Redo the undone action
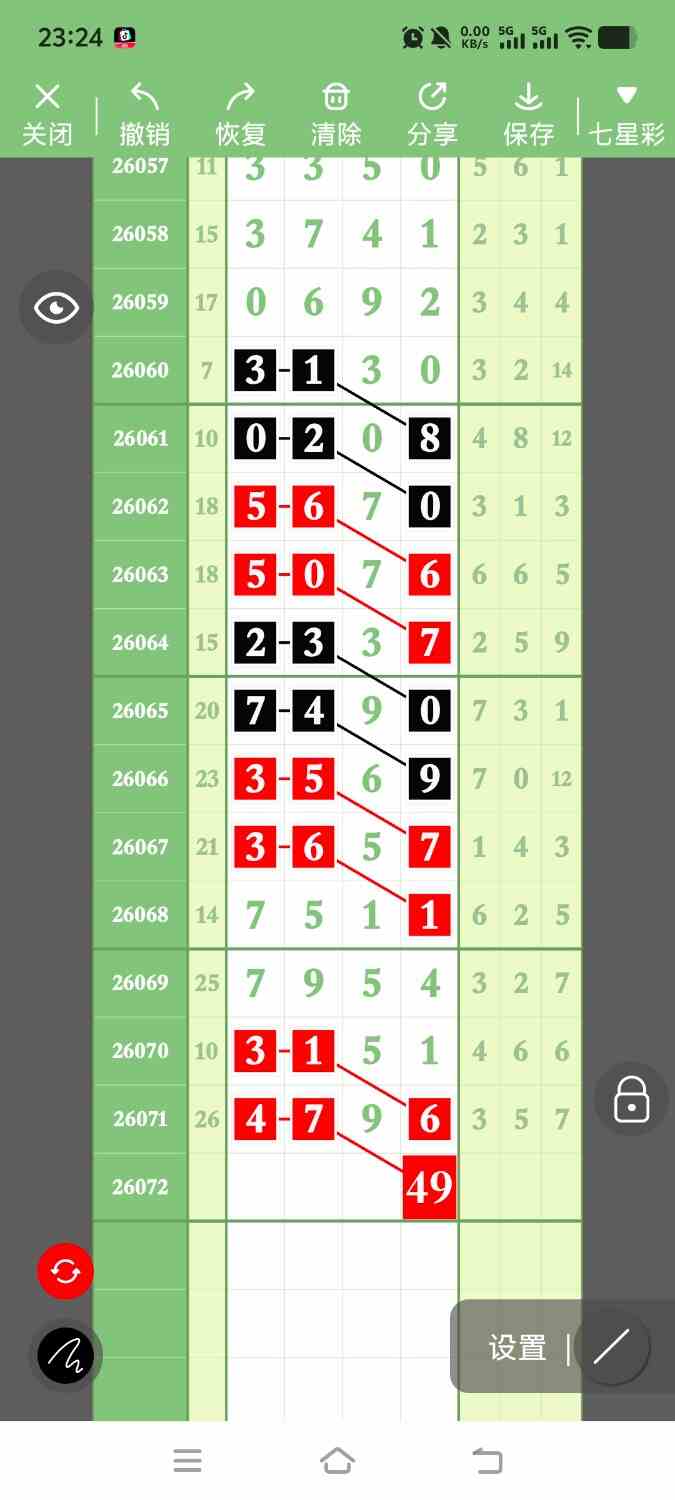675x1500 pixels. [240, 115]
